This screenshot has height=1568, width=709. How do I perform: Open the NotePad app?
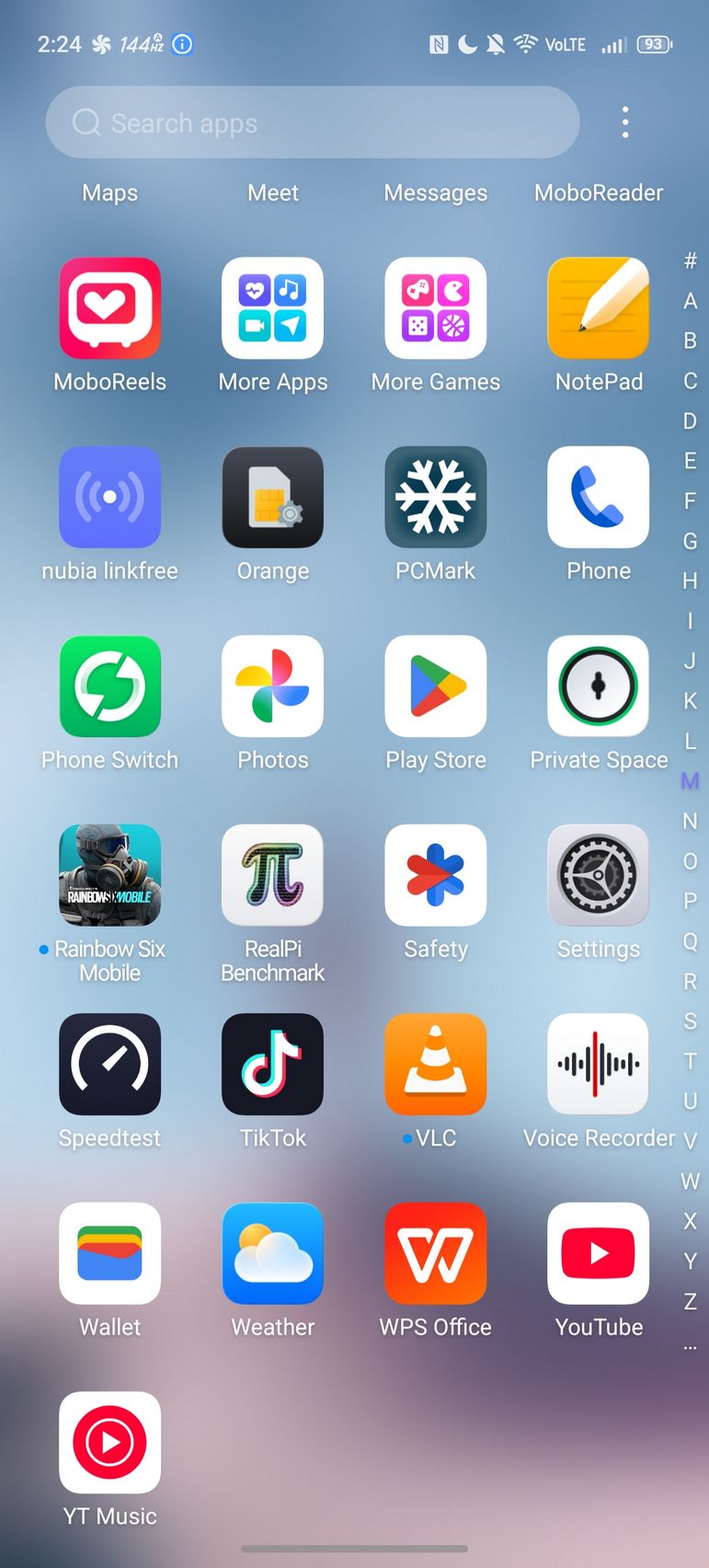[x=599, y=308]
